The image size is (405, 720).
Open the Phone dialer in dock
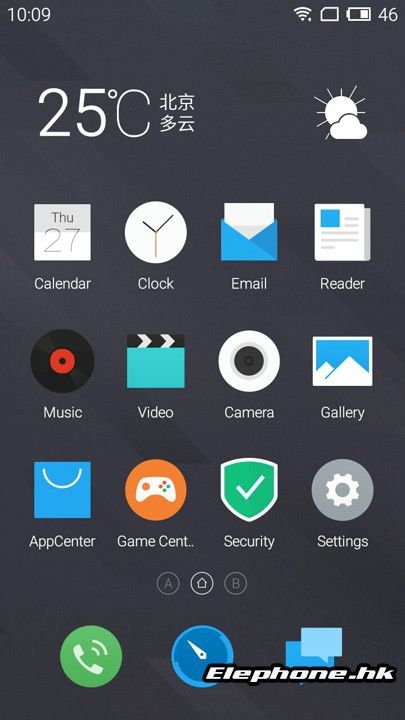91,656
